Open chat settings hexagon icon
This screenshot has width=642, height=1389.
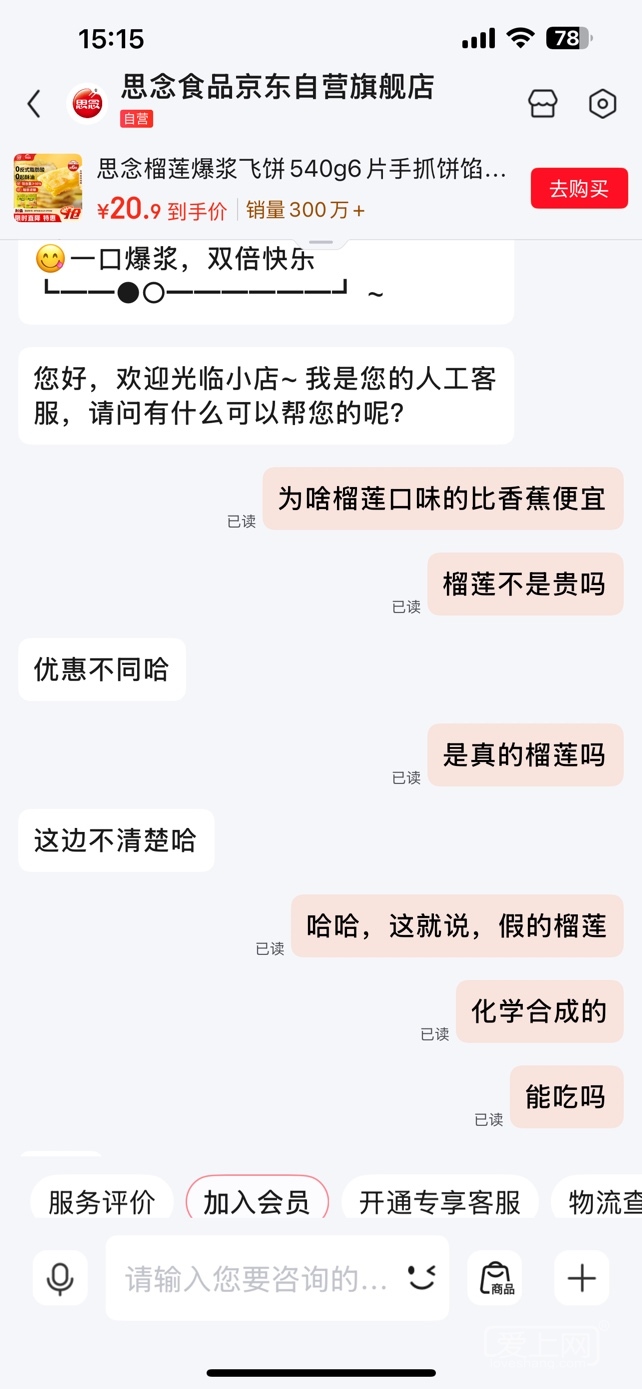click(x=602, y=103)
